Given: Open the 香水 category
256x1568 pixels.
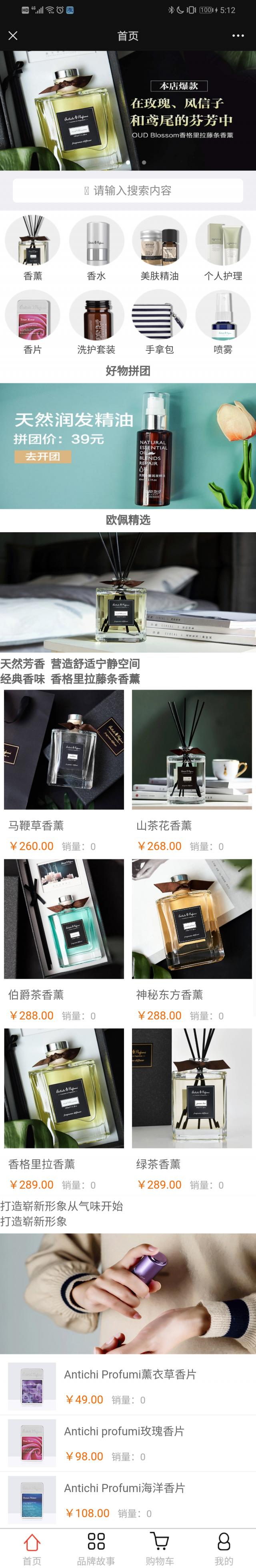Looking at the screenshot, I should (96, 248).
